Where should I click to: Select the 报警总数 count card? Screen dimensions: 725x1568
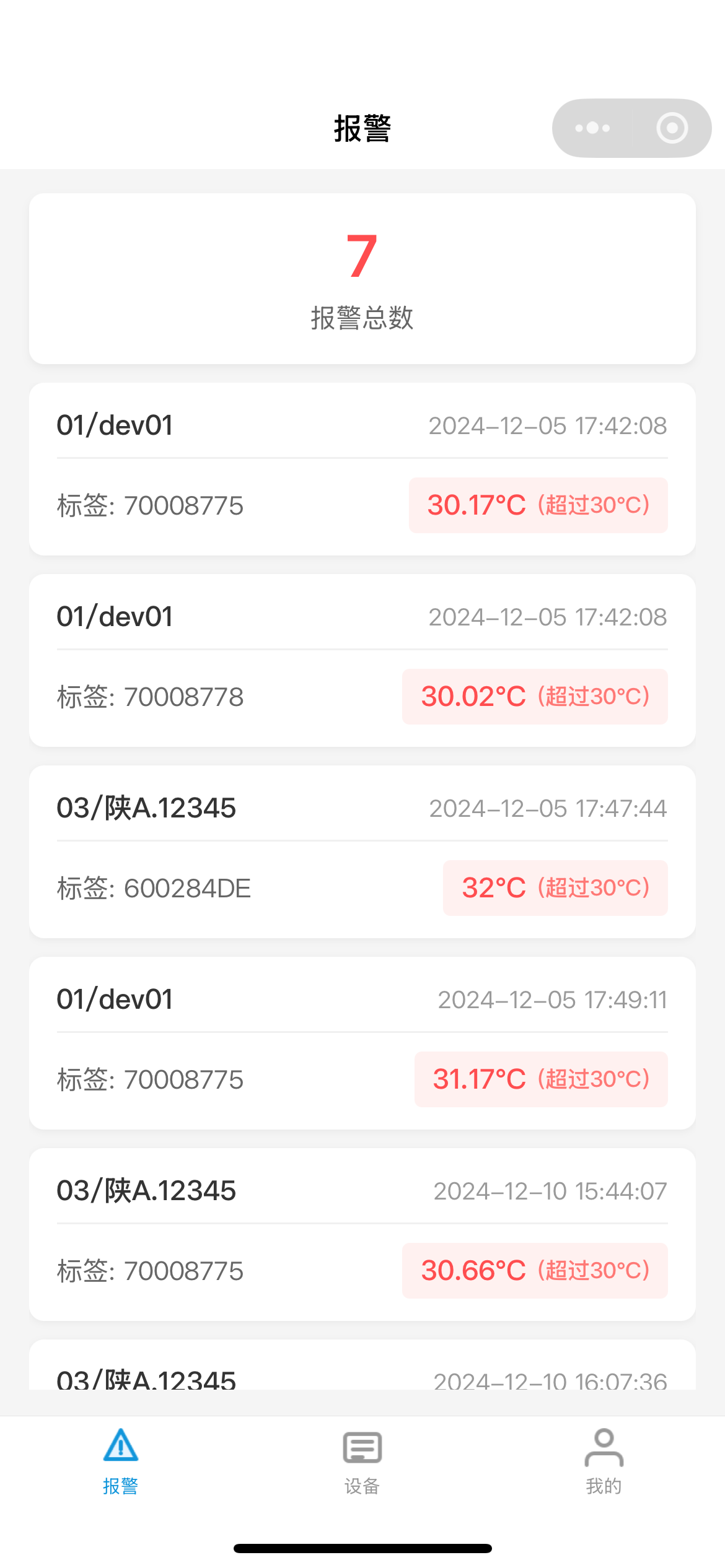362,279
